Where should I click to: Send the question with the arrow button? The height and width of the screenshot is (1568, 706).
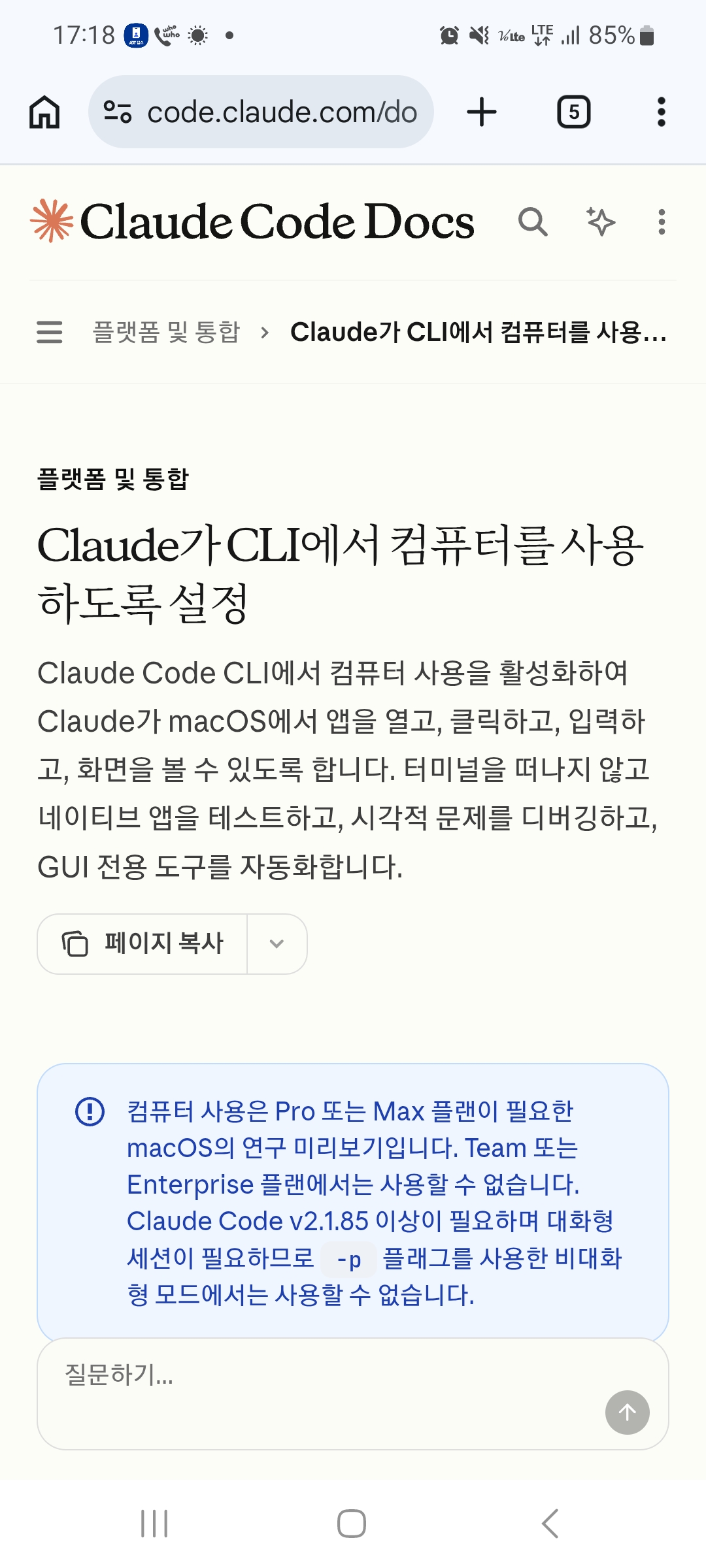[627, 1413]
